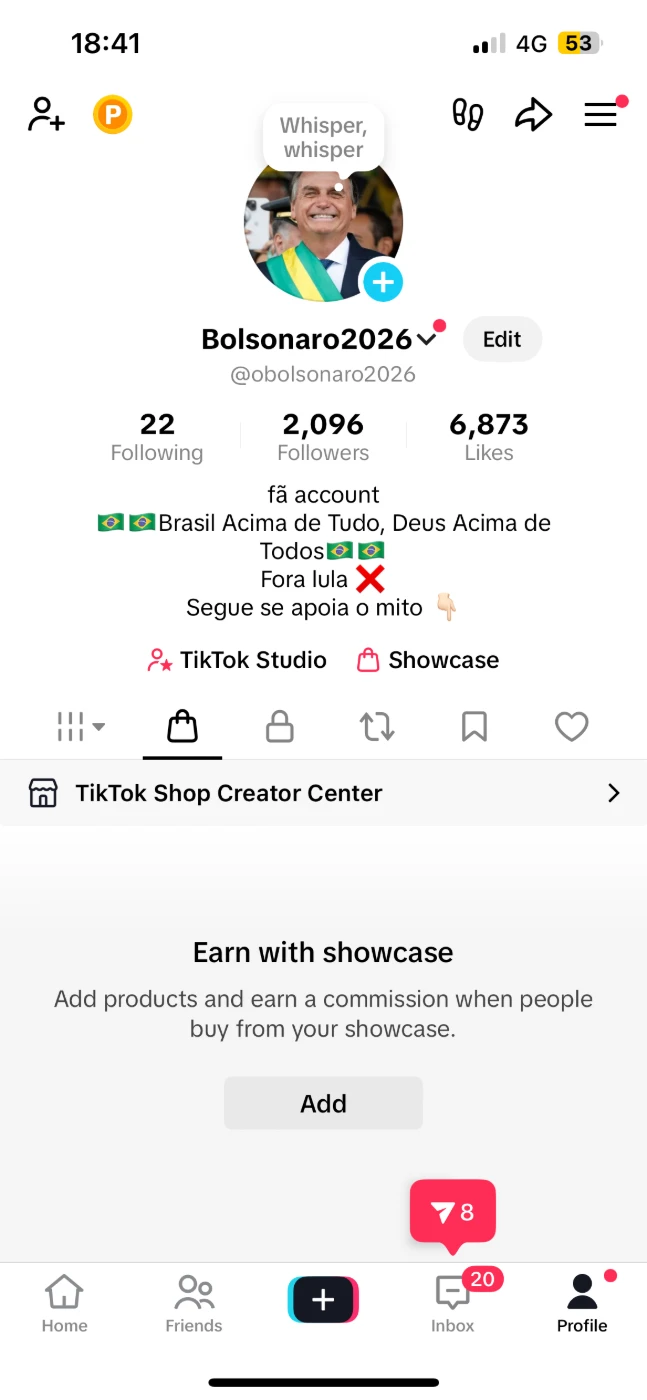647x1400 pixels.
Task: Switch to the reposts tab
Action: click(377, 727)
